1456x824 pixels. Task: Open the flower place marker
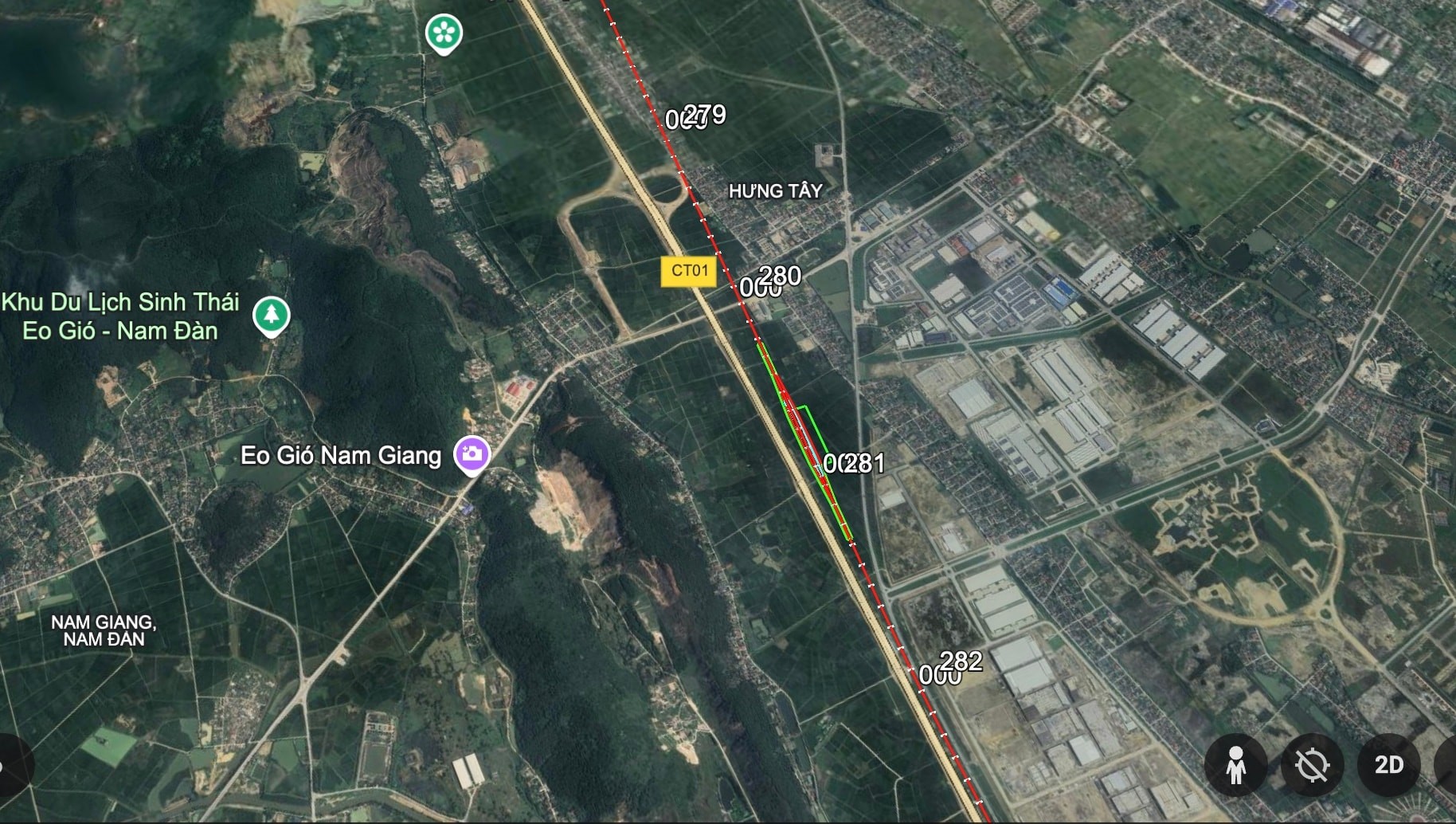444,33
